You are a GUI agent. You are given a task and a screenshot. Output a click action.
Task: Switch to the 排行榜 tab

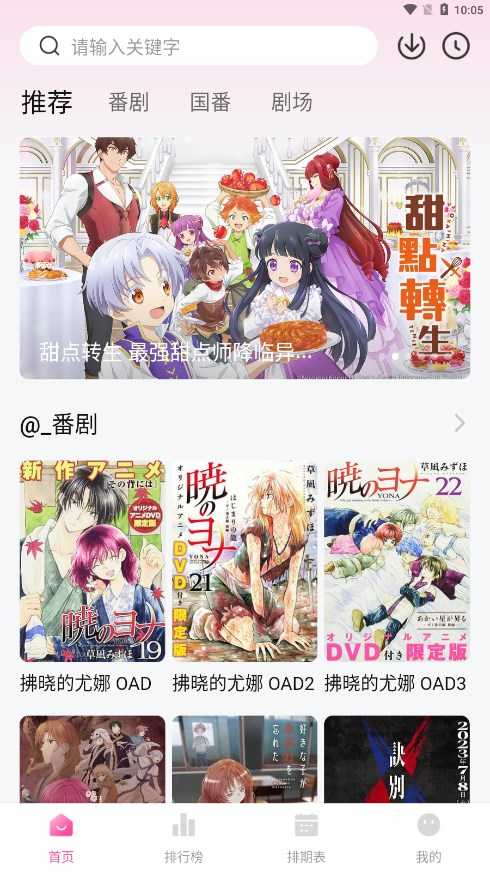(184, 838)
